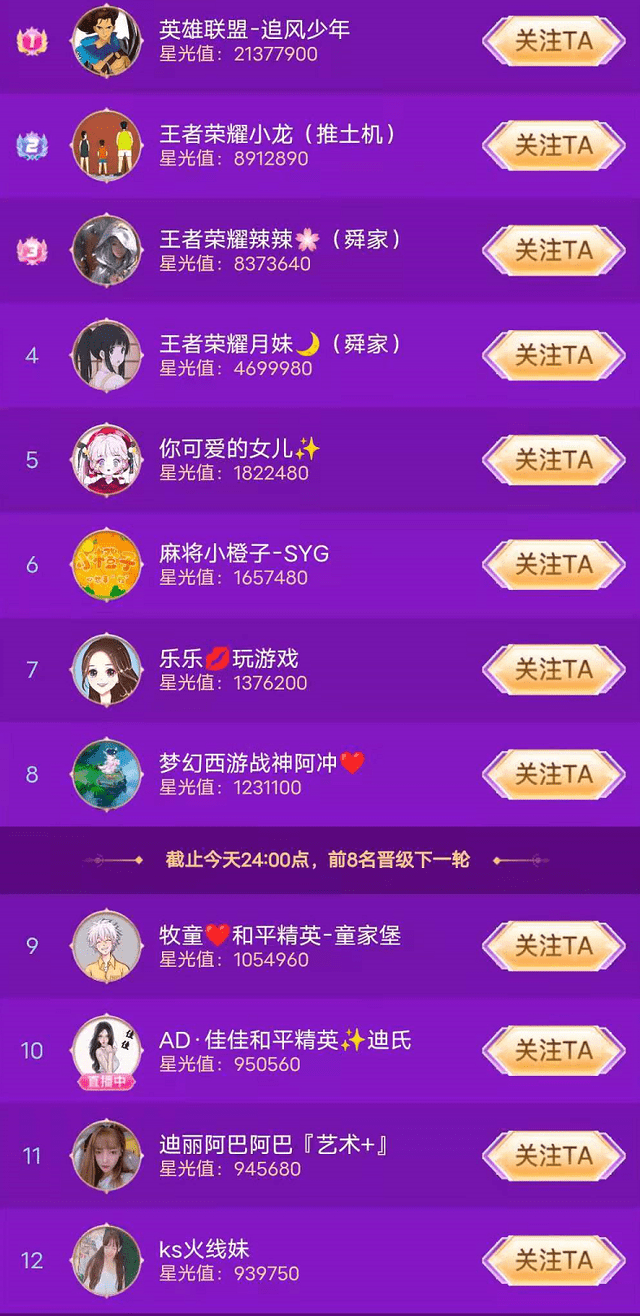The height and width of the screenshot is (1316, 640).
Task: Follow 梦幻西游战神阿冲
Action: (x=553, y=774)
